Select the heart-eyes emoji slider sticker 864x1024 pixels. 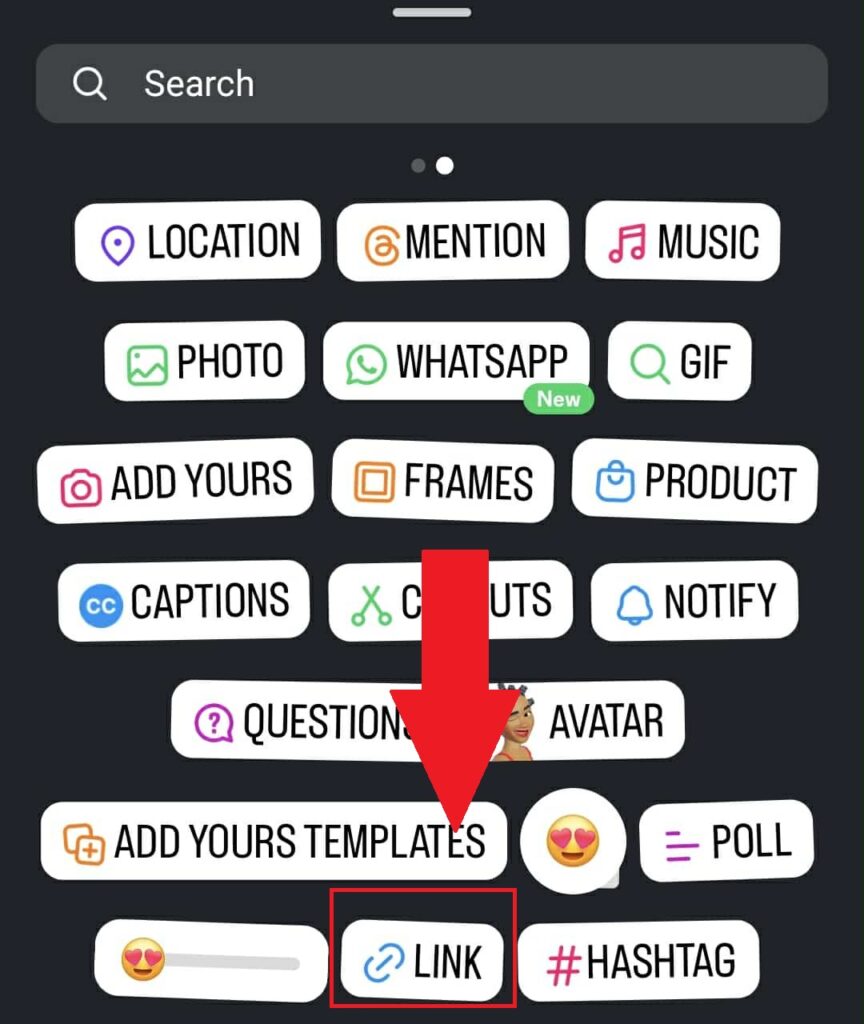[x=210, y=960]
